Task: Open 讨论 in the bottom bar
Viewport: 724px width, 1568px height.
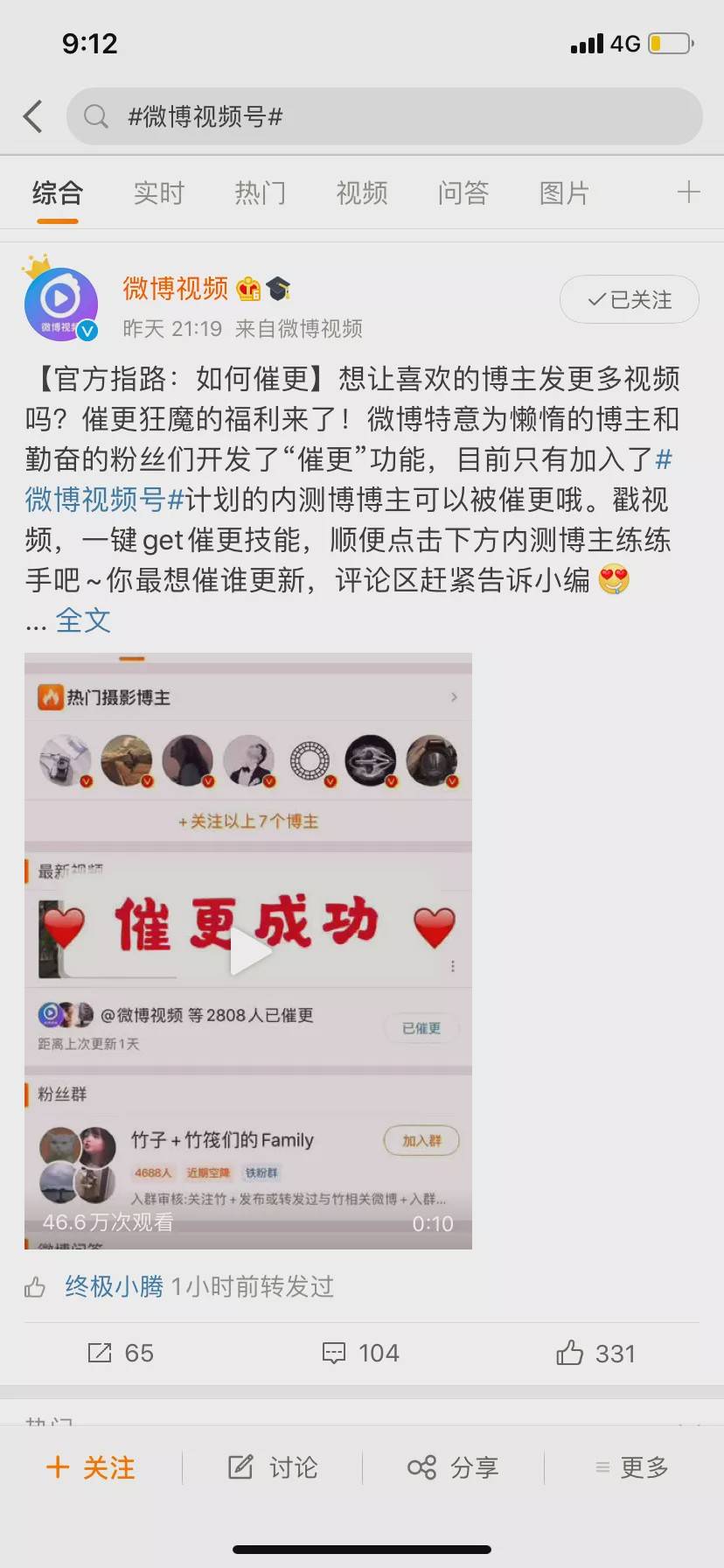Action: click(x=273, y=1467)
